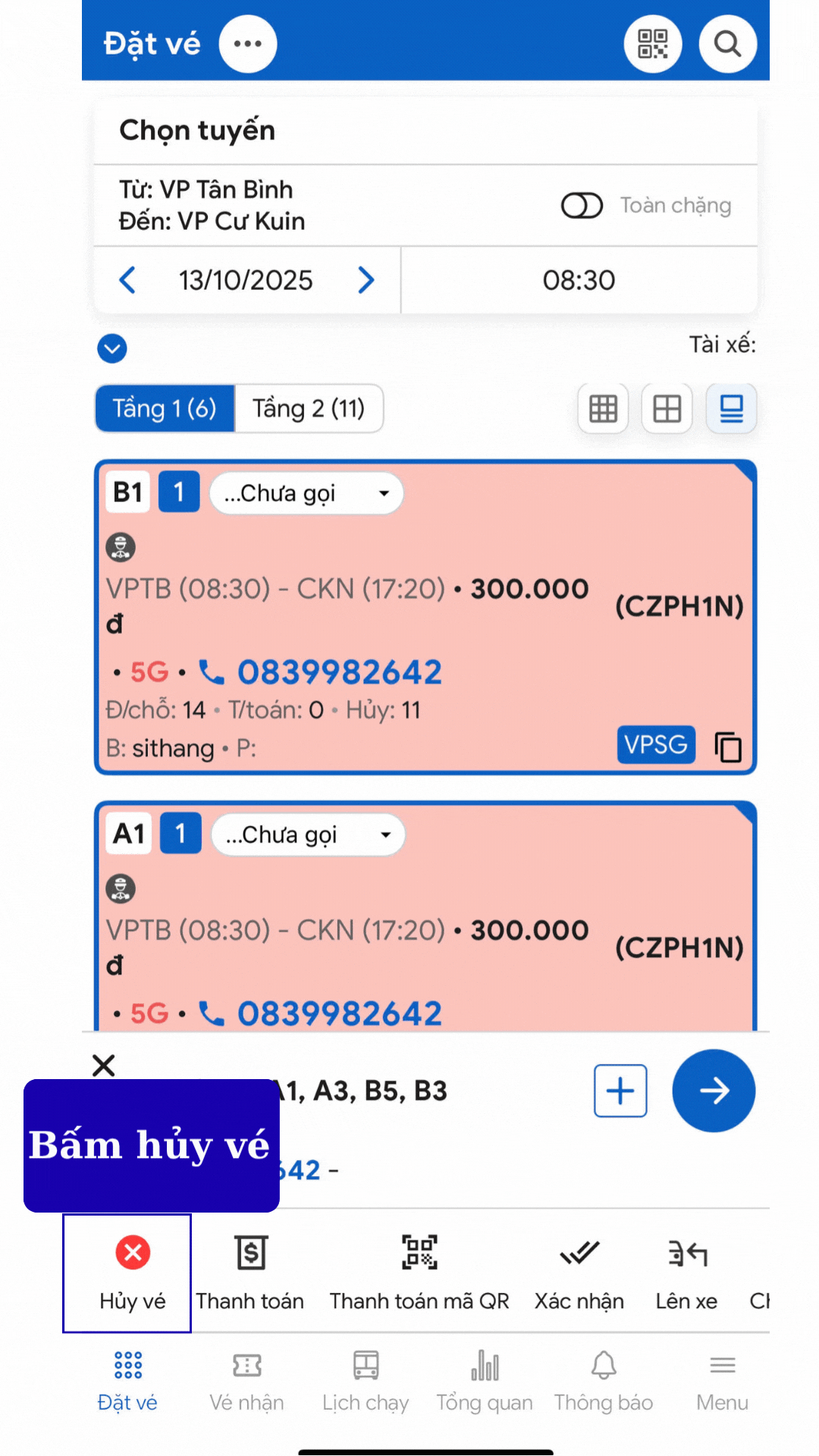The height and width of the screenshot is (1456, 819).
Task: Proceed with the blue arrow button
Action: coord(713,1090)
